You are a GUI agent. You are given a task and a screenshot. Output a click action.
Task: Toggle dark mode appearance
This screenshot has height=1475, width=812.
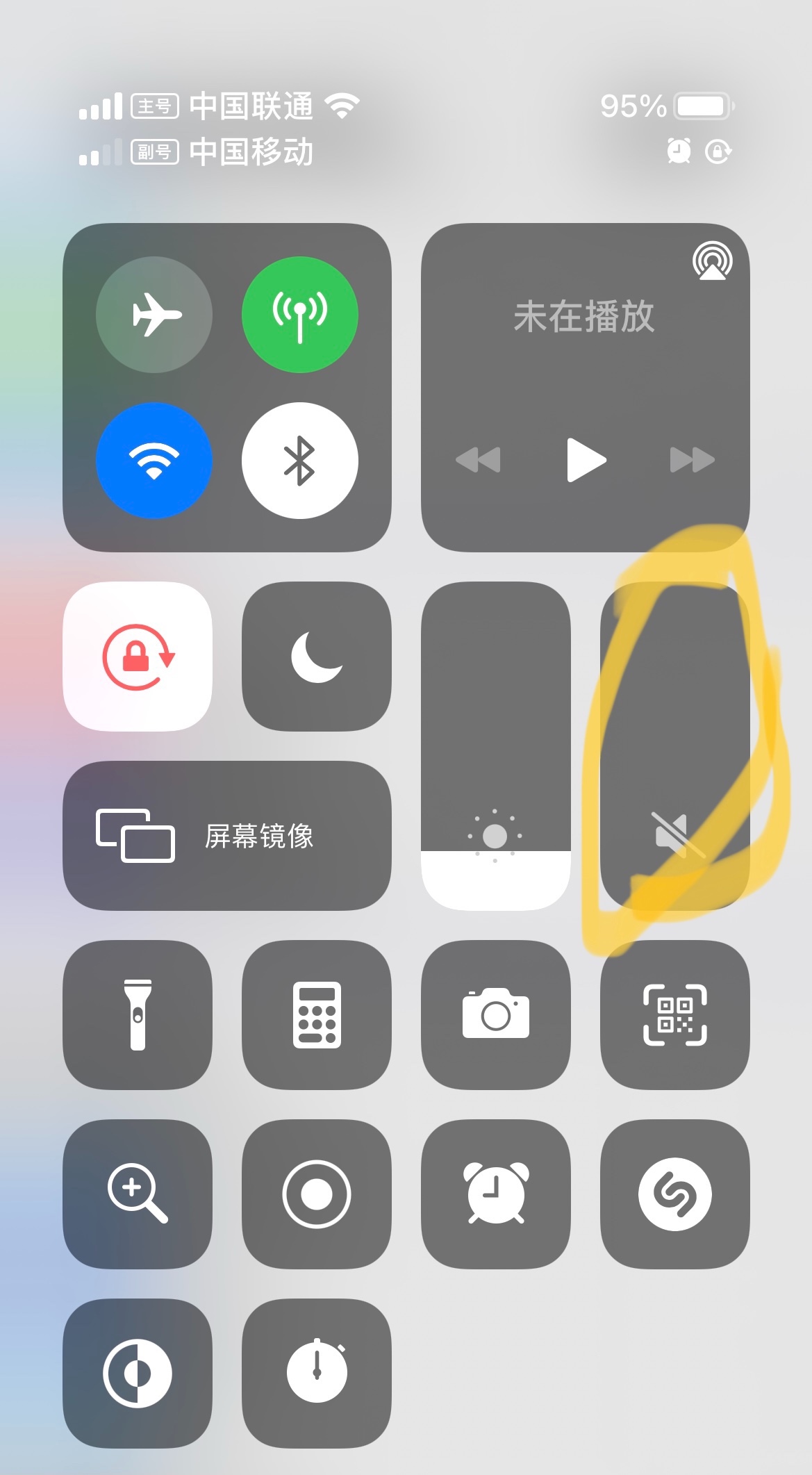[138, 1374]
